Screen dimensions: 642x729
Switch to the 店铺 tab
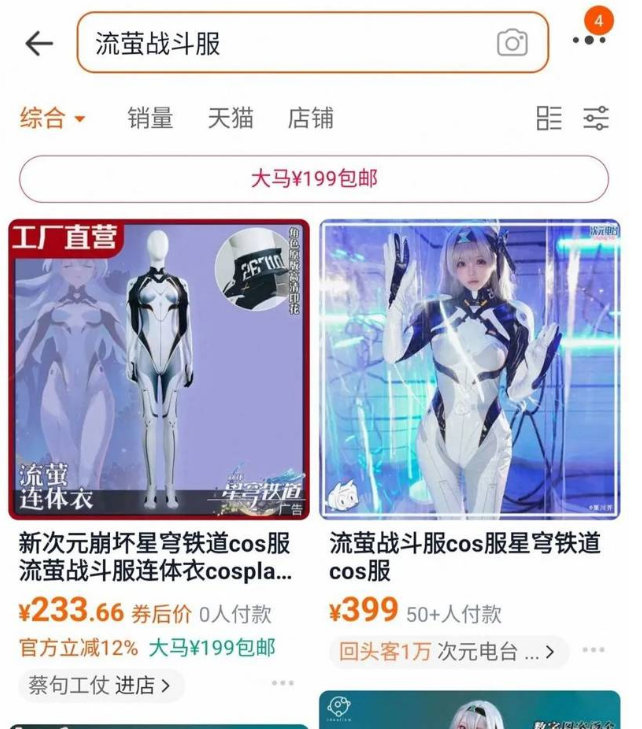click(x=310, y=119)
